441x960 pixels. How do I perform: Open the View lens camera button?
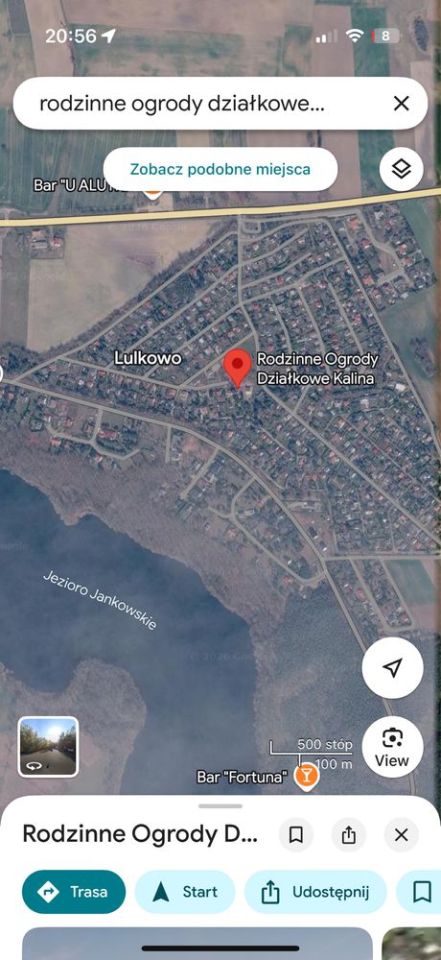click(x=393, y=747)
